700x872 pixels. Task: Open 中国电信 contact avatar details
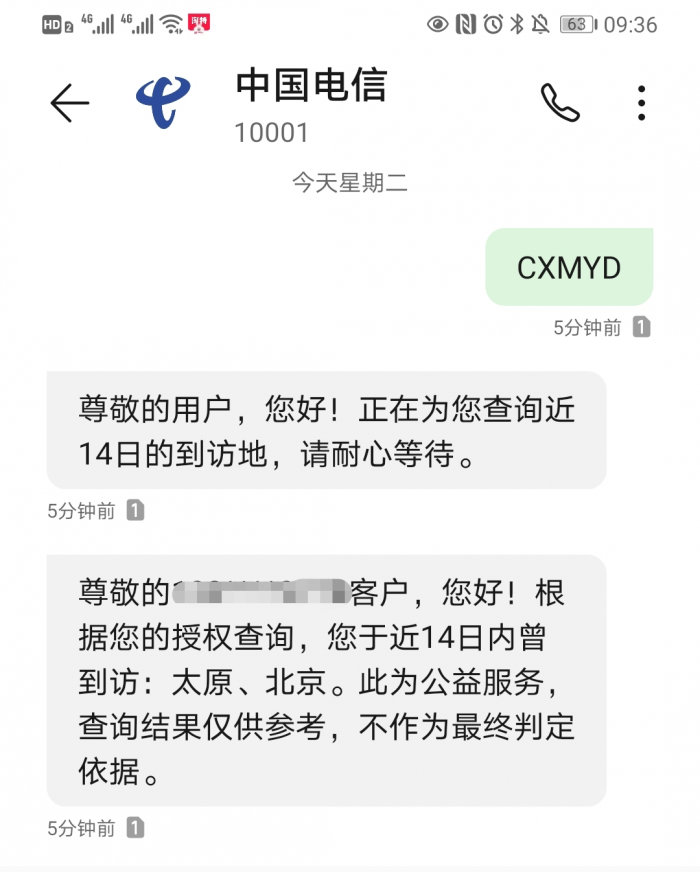coord(163,102)
